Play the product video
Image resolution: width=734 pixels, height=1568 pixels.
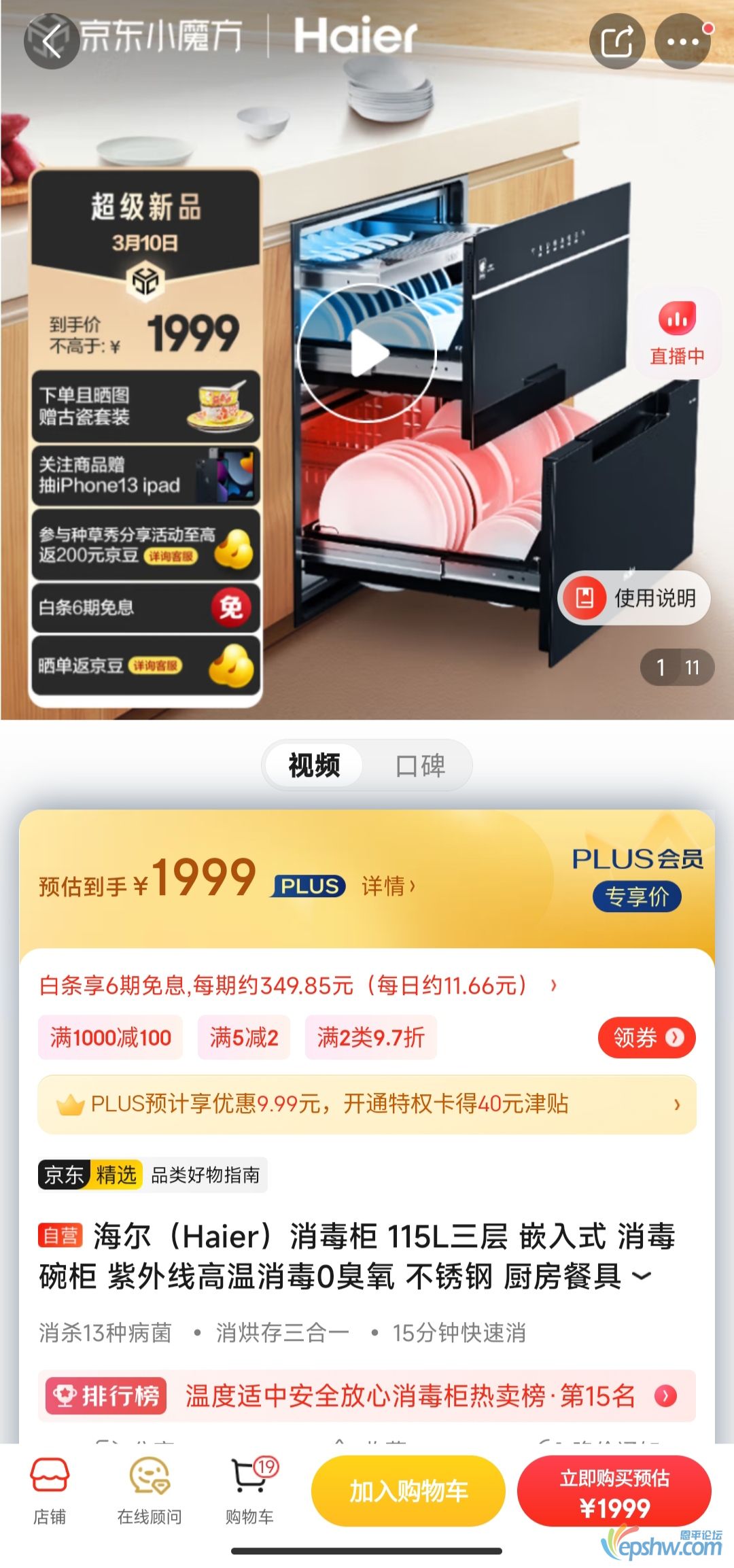(367, 353)
